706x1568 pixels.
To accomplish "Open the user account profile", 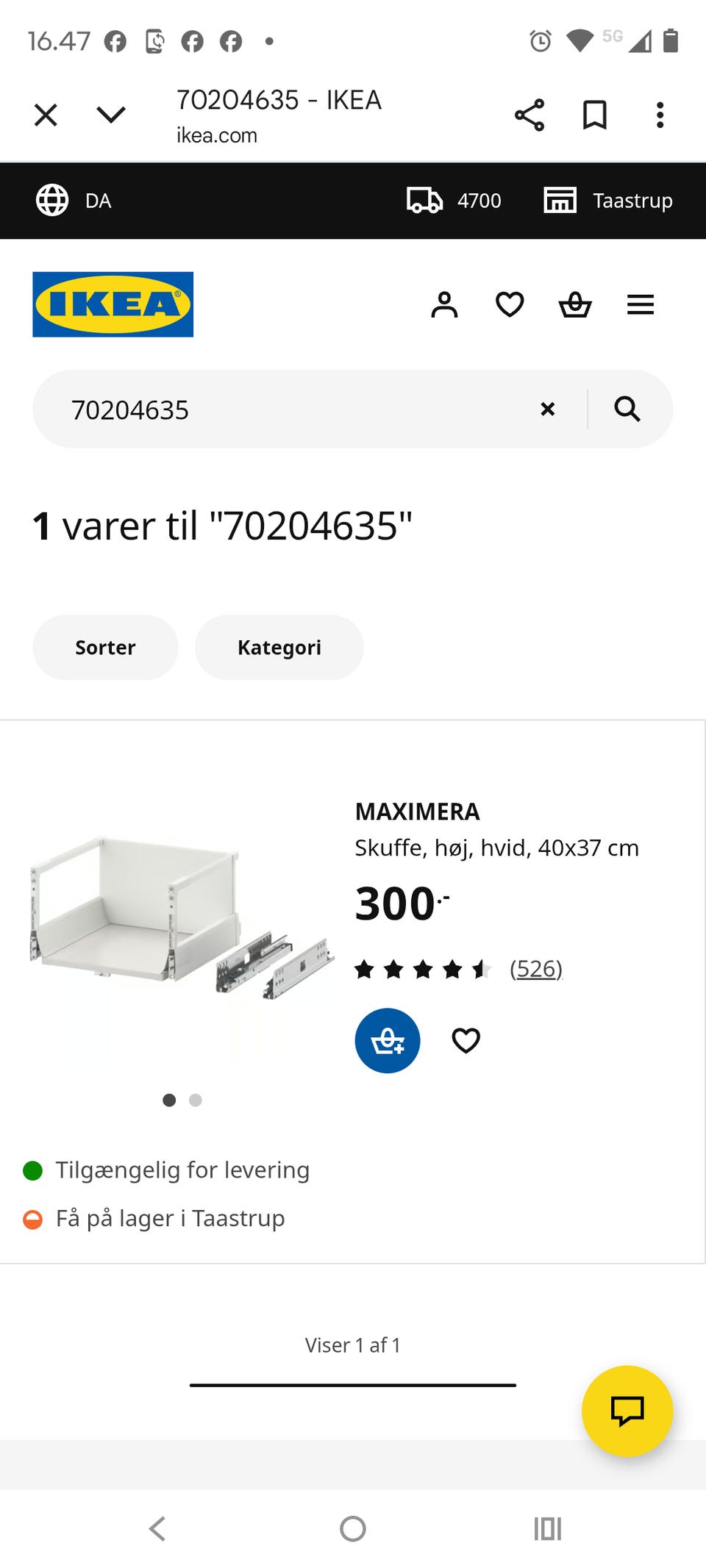I will coord(444,304).
